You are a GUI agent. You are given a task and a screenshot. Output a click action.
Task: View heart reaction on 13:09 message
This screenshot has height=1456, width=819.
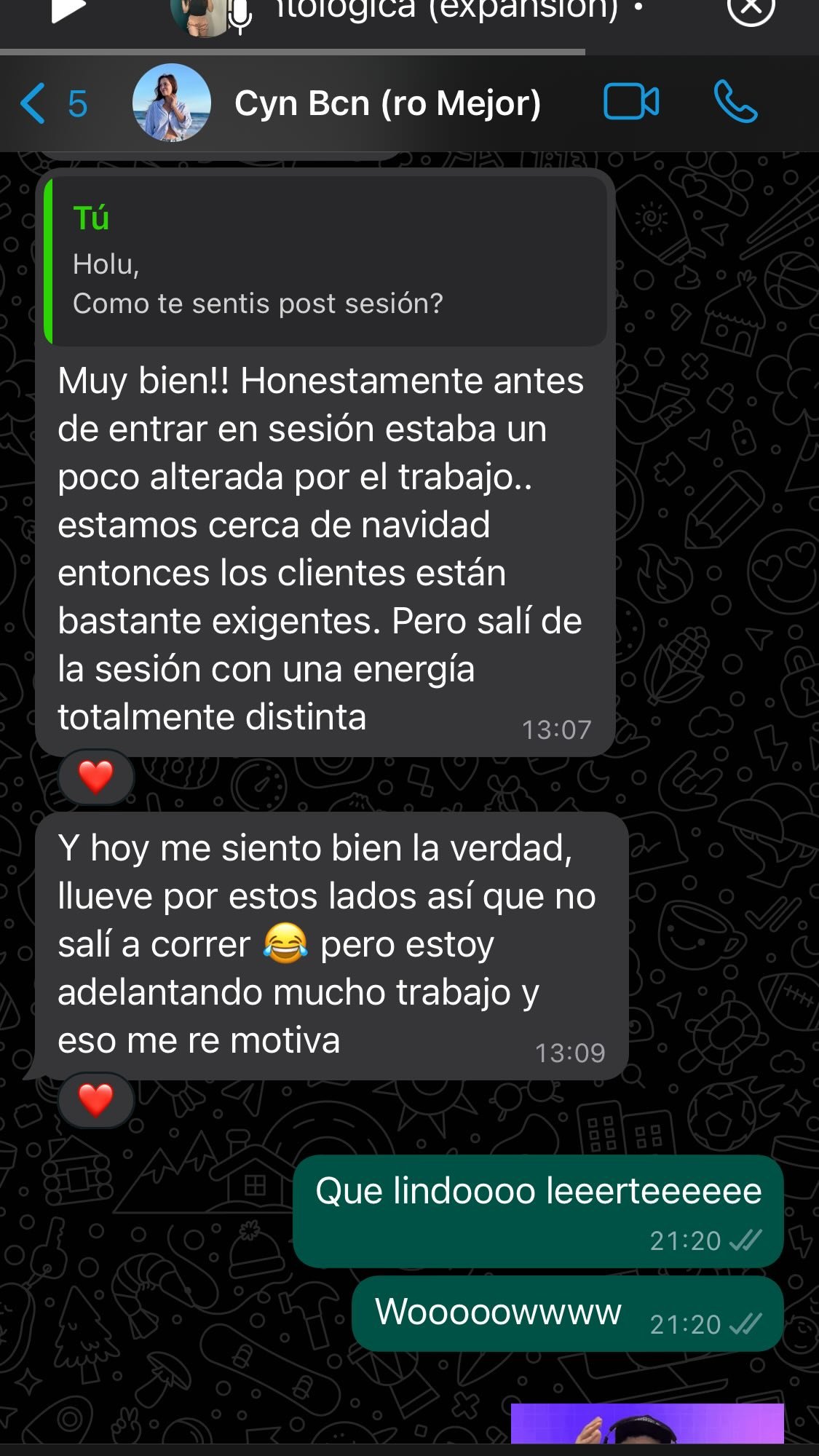(96, 1099)
